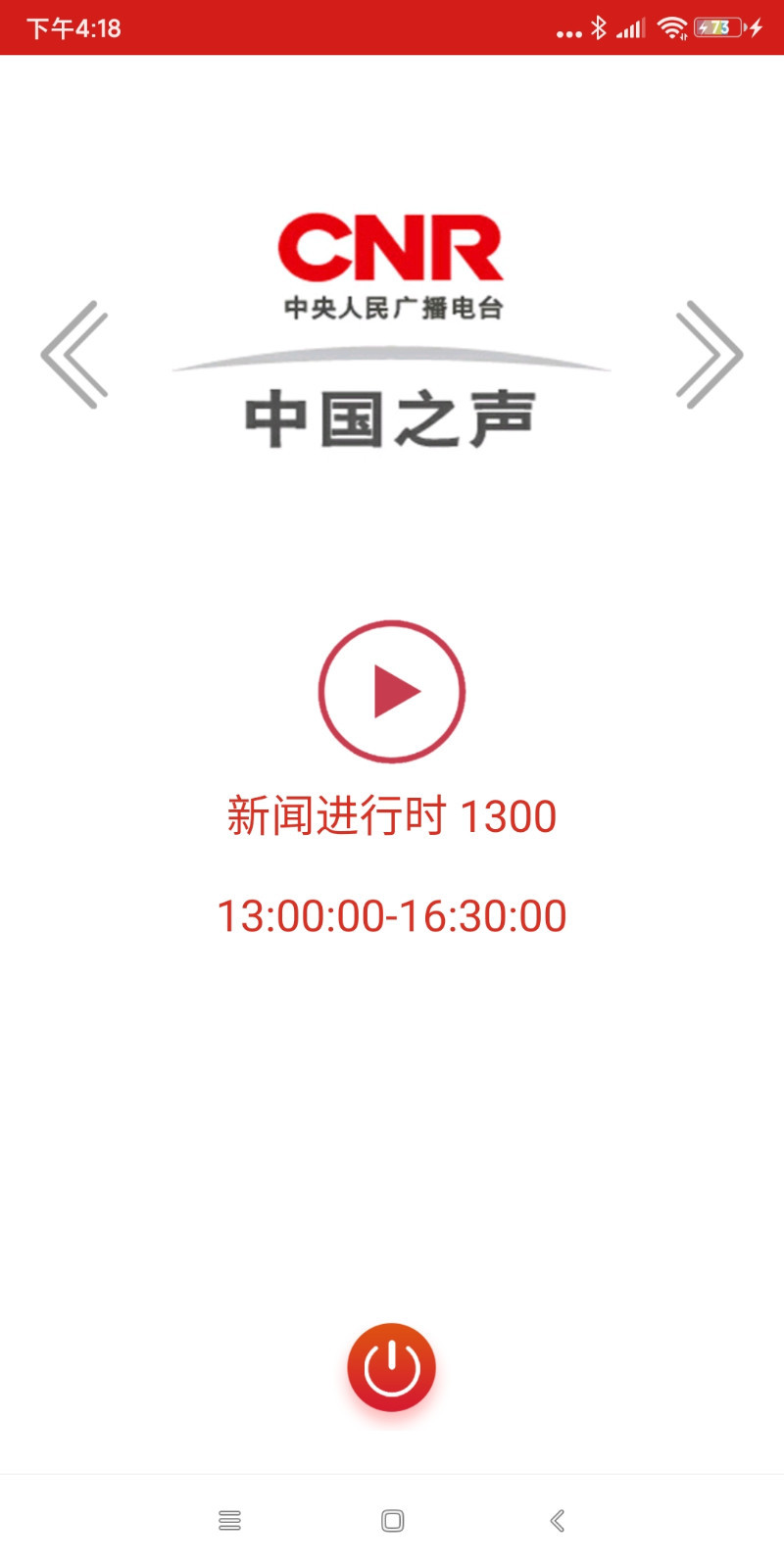Image resolution: width=784 pixels, height=1568 pixels.
Task: Tap the 13:00:00-16:30:00 schedule text
Action: (392, 913)
